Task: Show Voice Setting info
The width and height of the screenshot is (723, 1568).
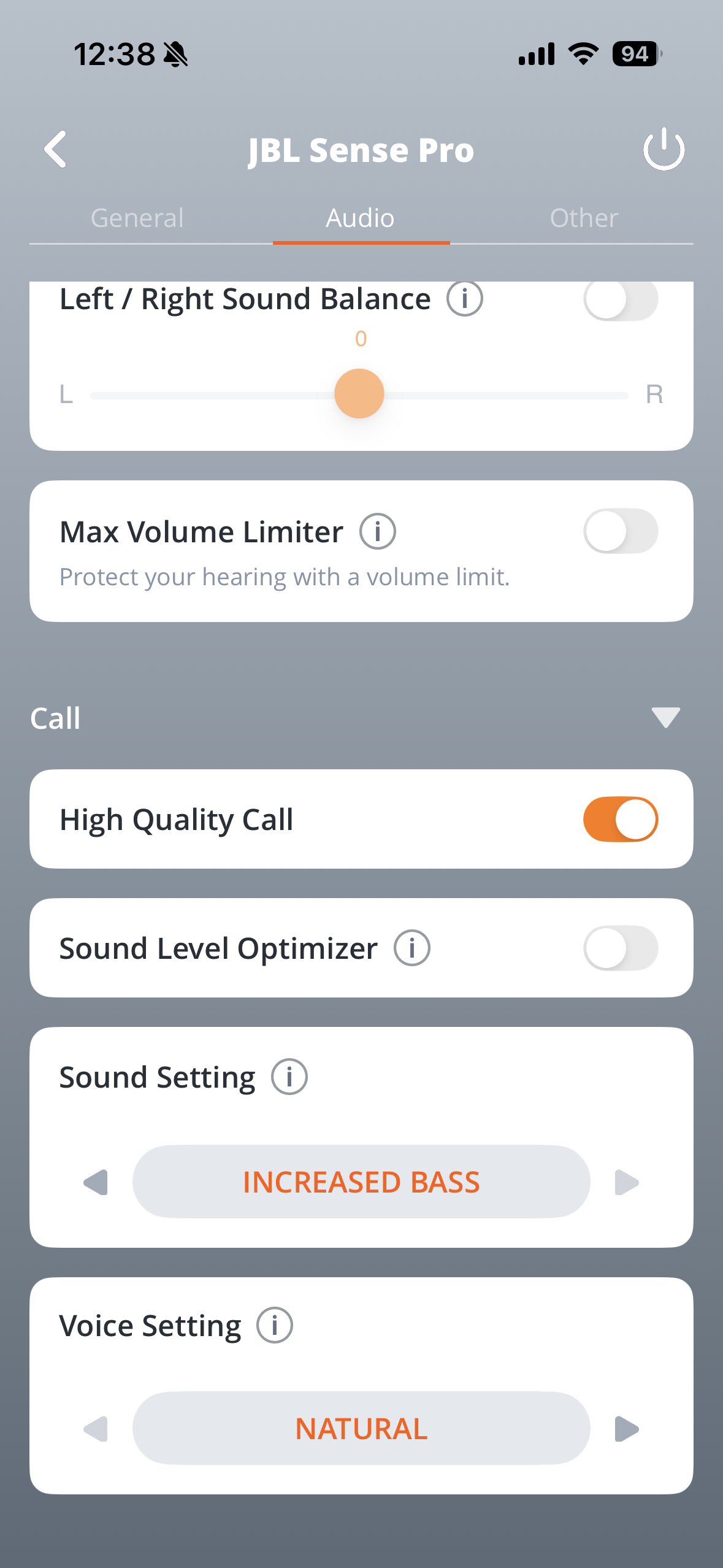Action: [274, 1326]
